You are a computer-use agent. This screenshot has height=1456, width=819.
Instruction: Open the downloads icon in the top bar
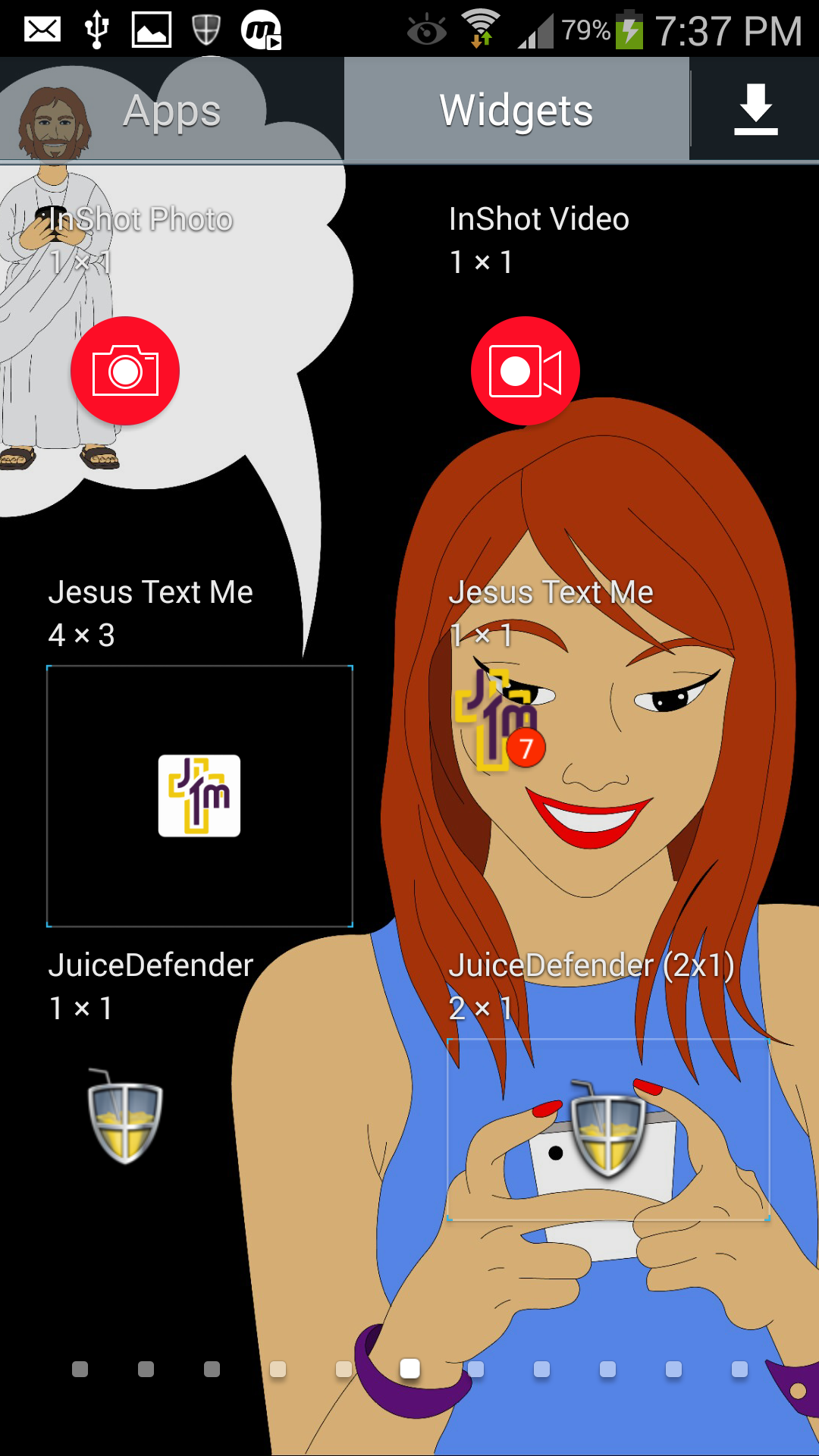pyautogui.click(x=755, y=111)
